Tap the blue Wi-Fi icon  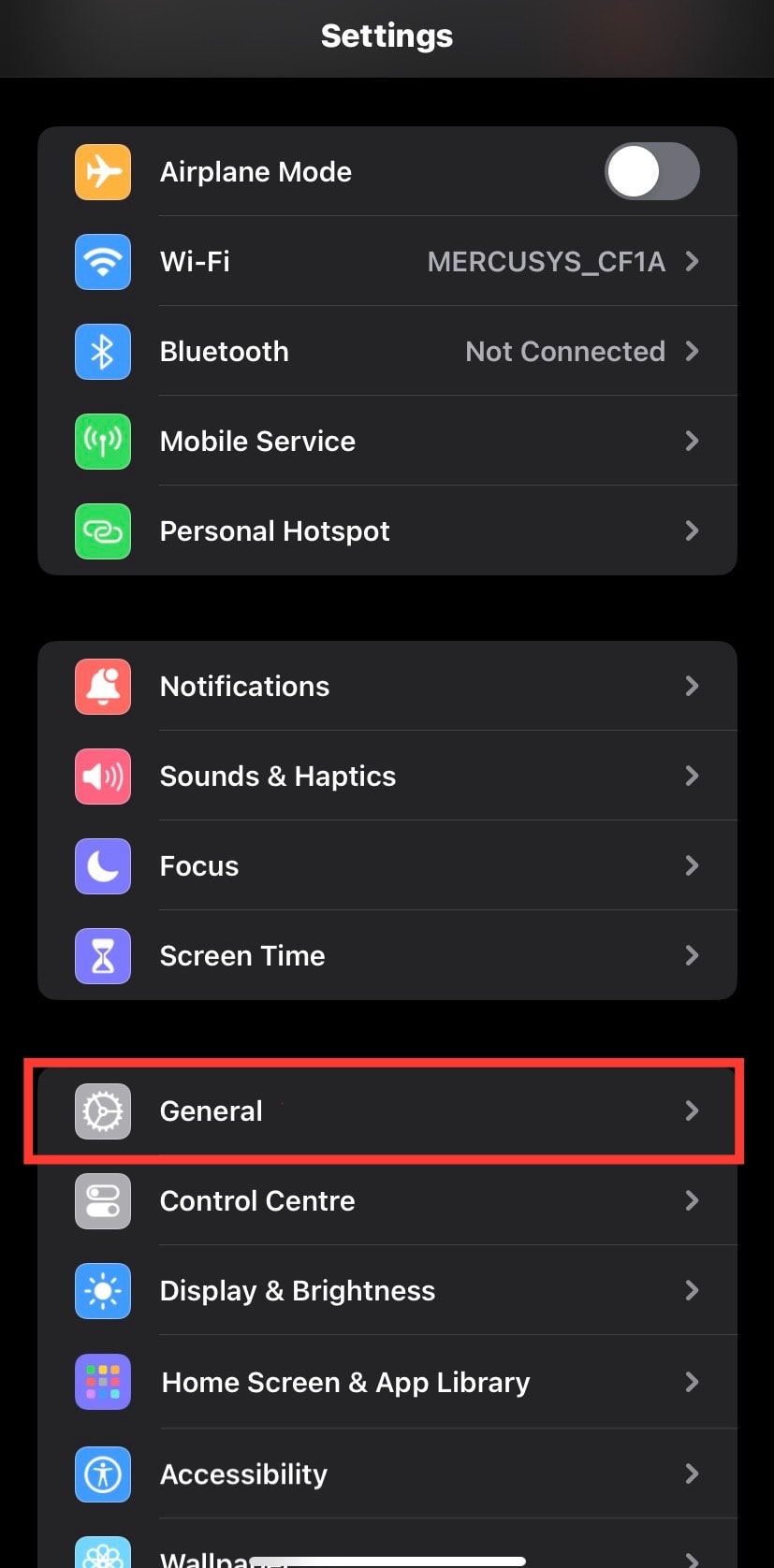[102, 262]
